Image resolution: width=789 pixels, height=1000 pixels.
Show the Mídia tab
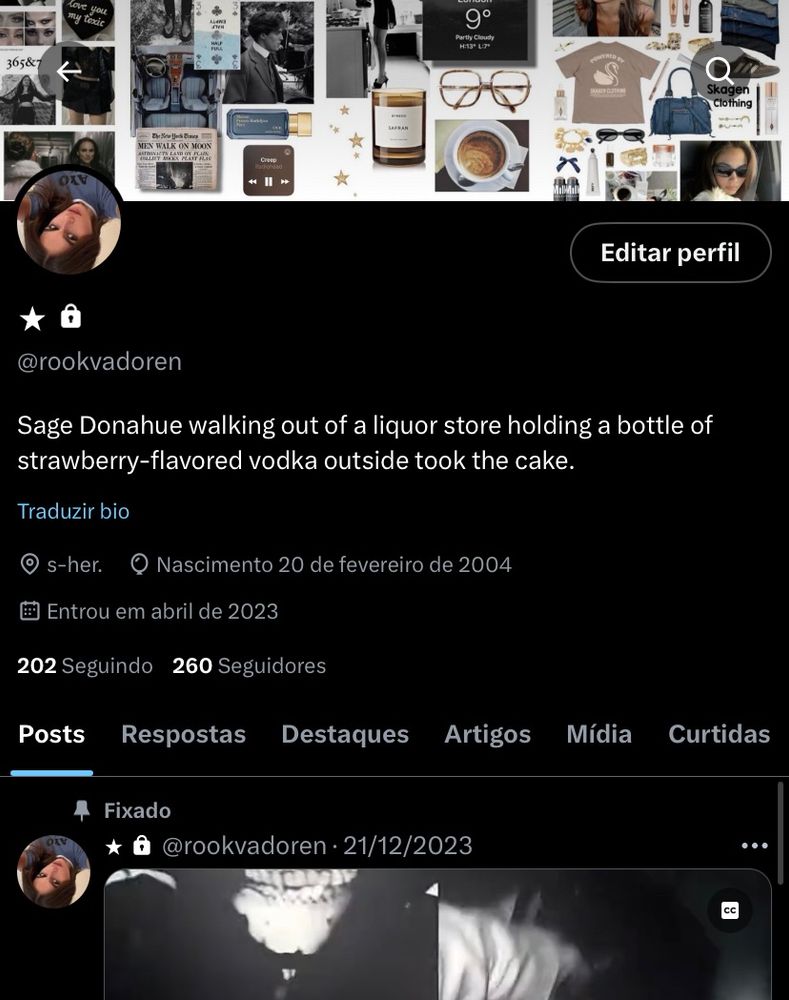tap(599, 734)
